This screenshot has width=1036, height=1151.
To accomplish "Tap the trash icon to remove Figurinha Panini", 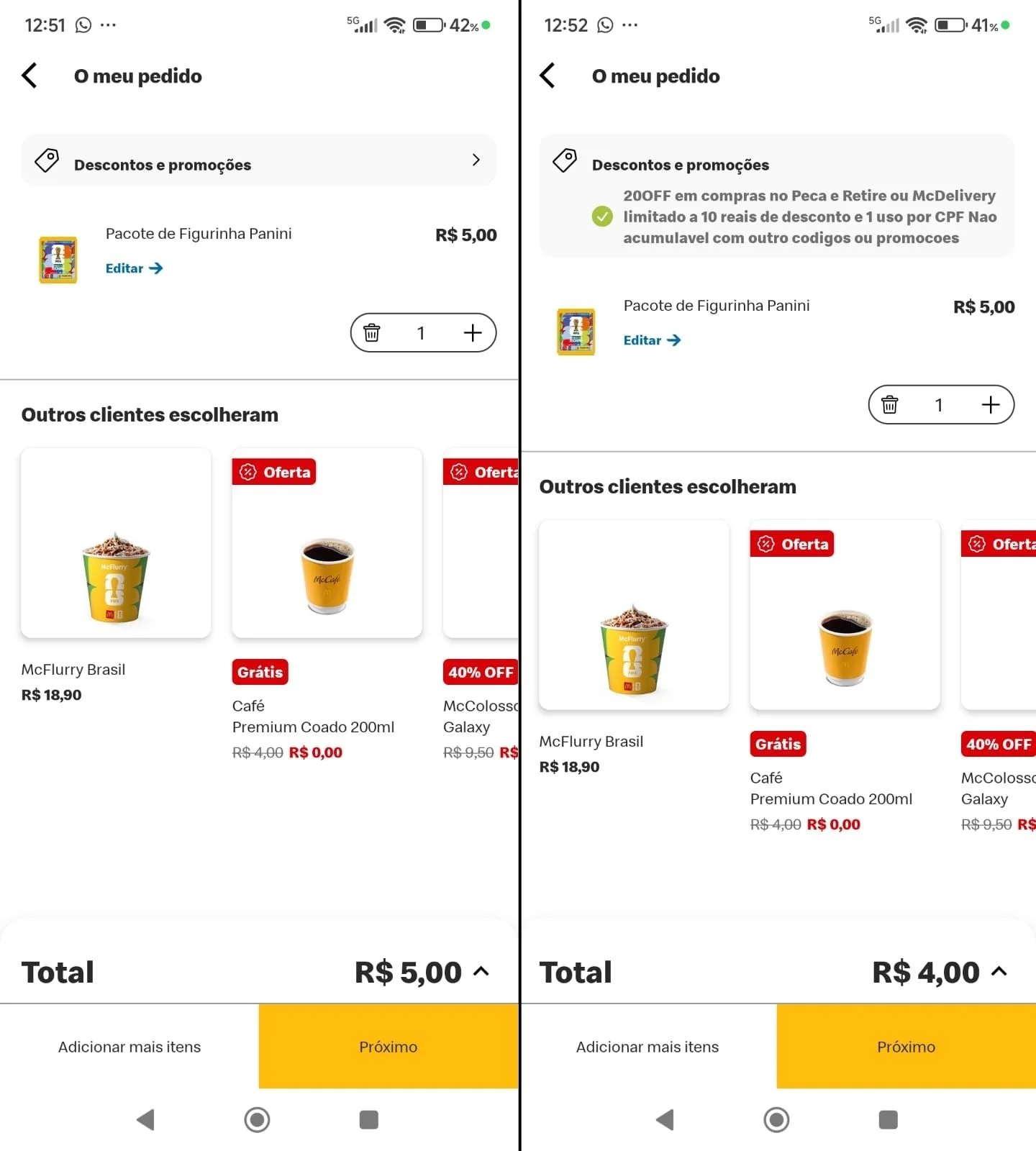I will [x=372, y=332].
